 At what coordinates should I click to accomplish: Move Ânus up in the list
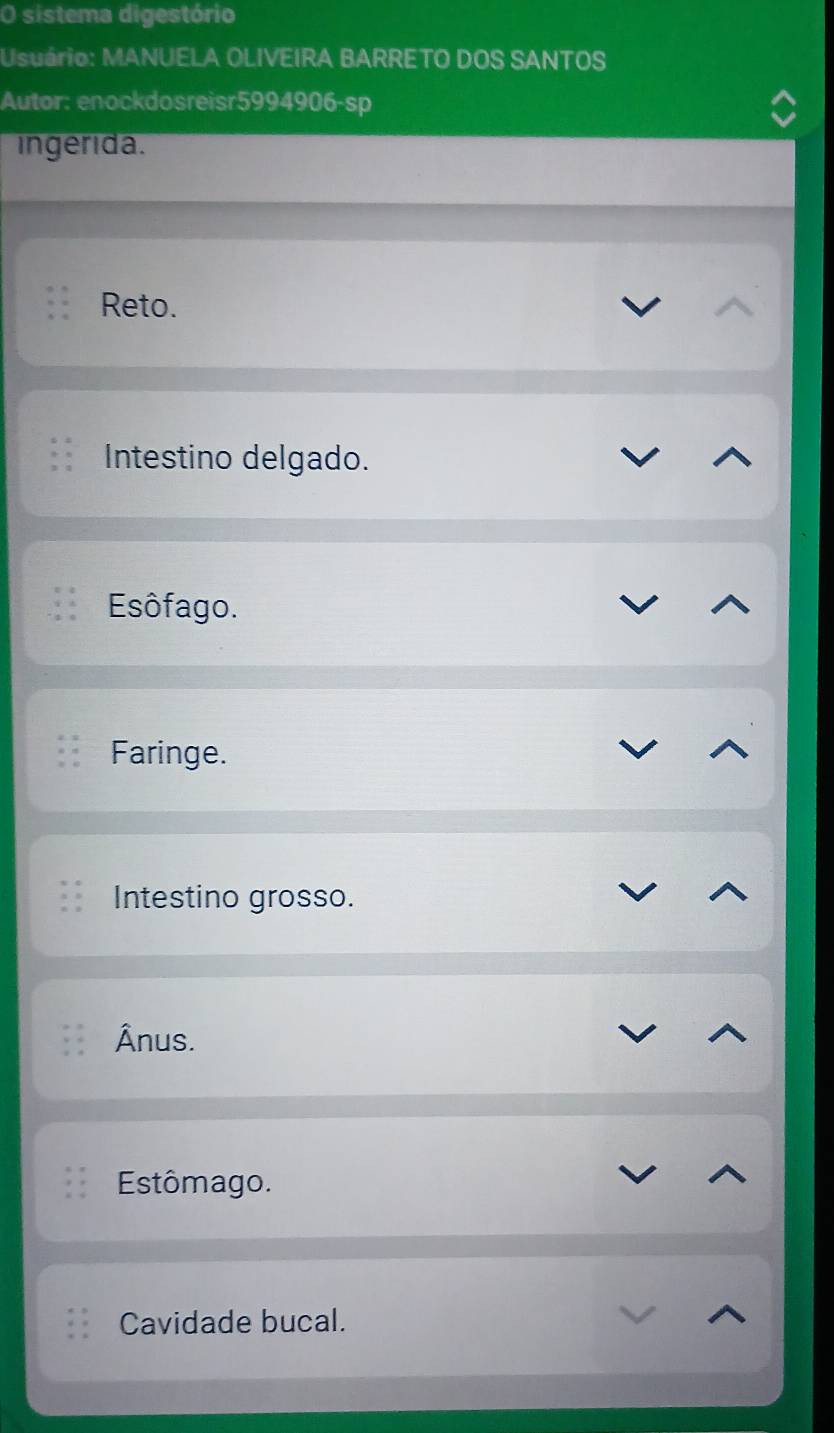point(728,1036)
